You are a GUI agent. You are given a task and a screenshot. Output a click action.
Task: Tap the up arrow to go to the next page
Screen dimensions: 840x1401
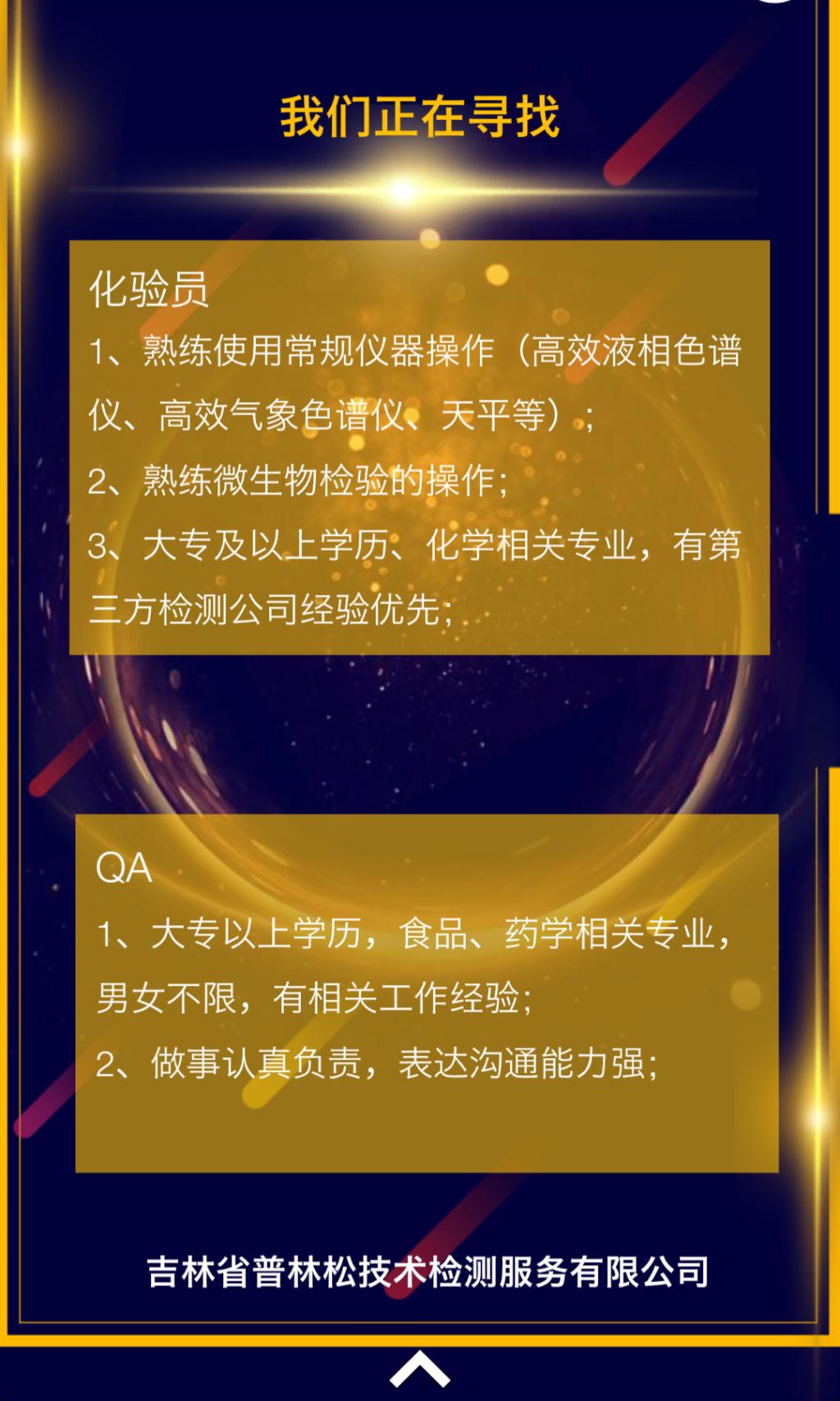(419, 1369)
